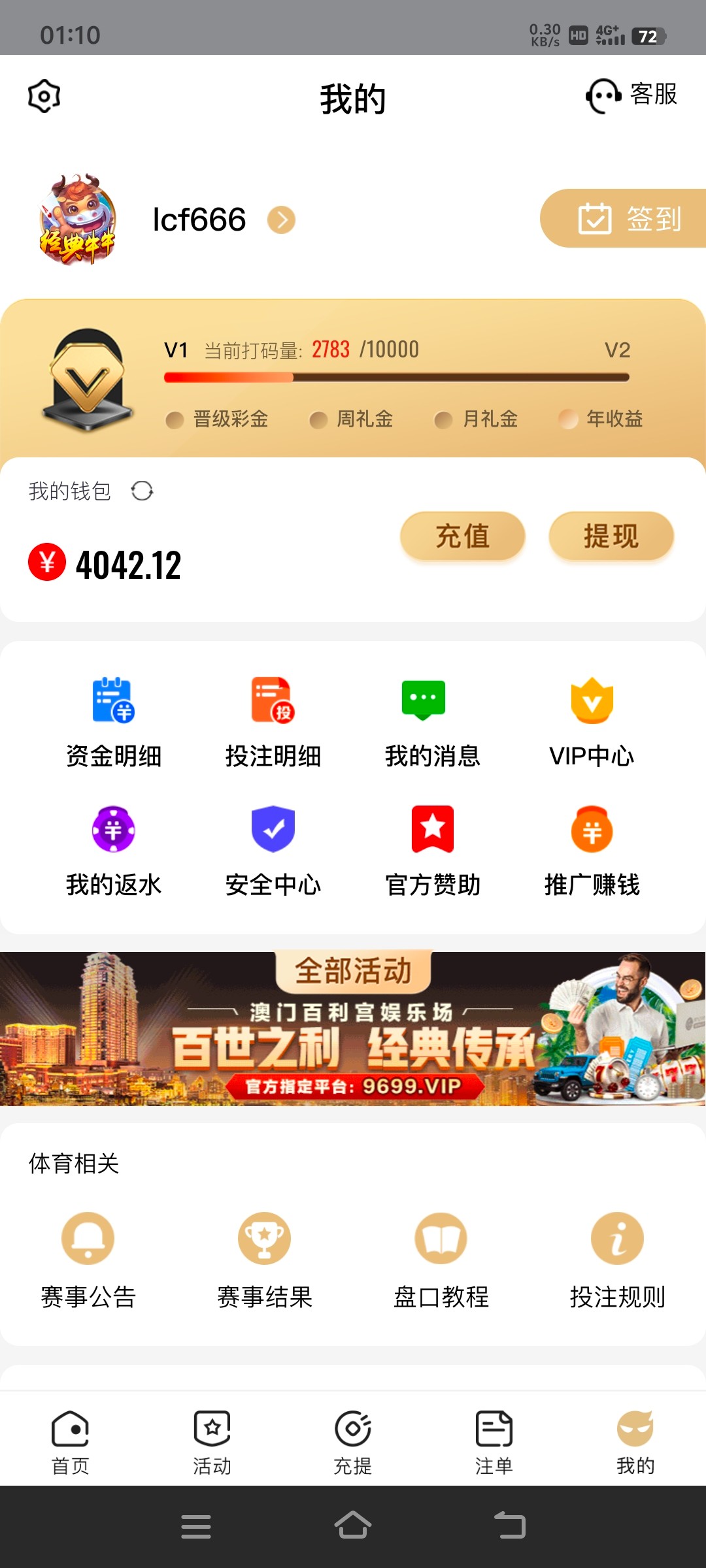Open profile details arrow beside lcf666

pos(281,220)
